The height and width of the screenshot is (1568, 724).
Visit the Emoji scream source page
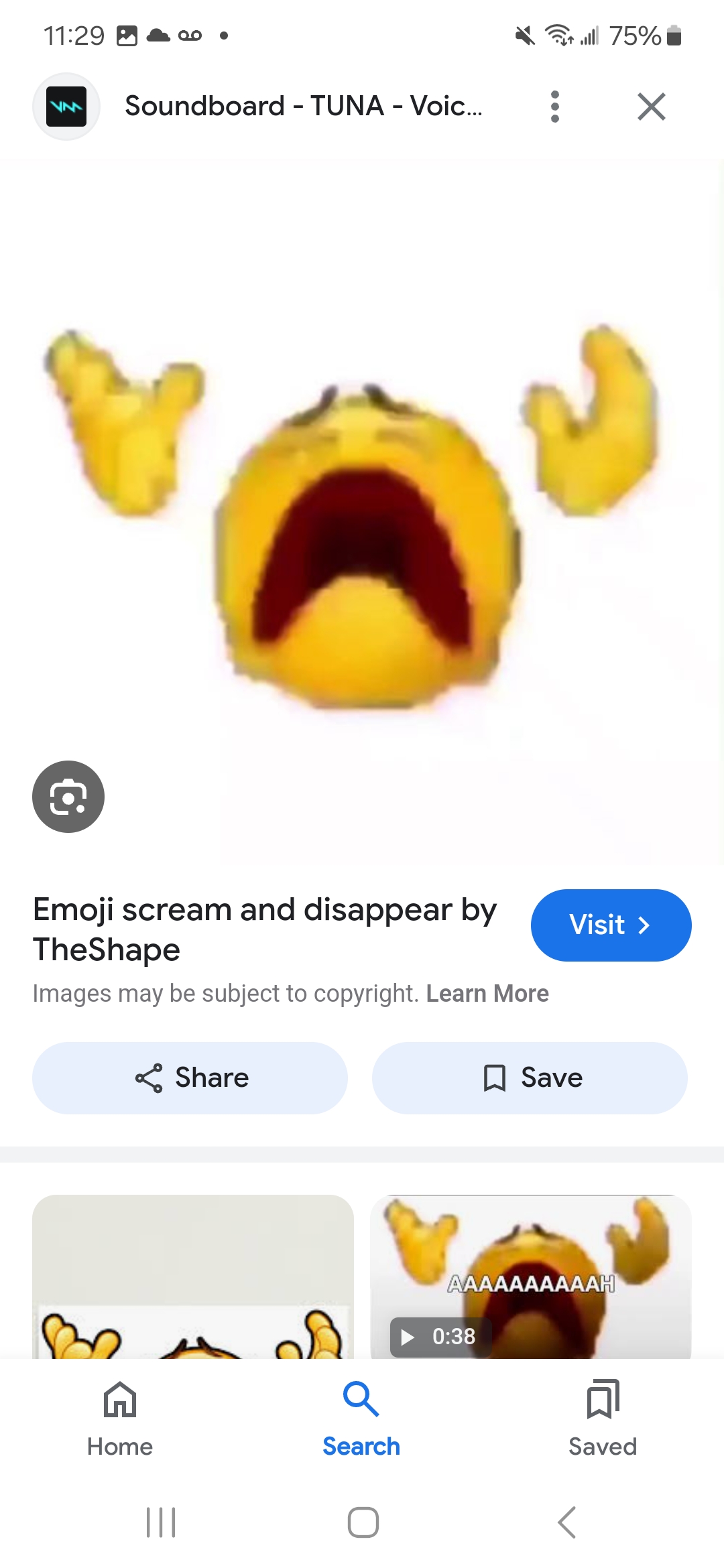611,925
